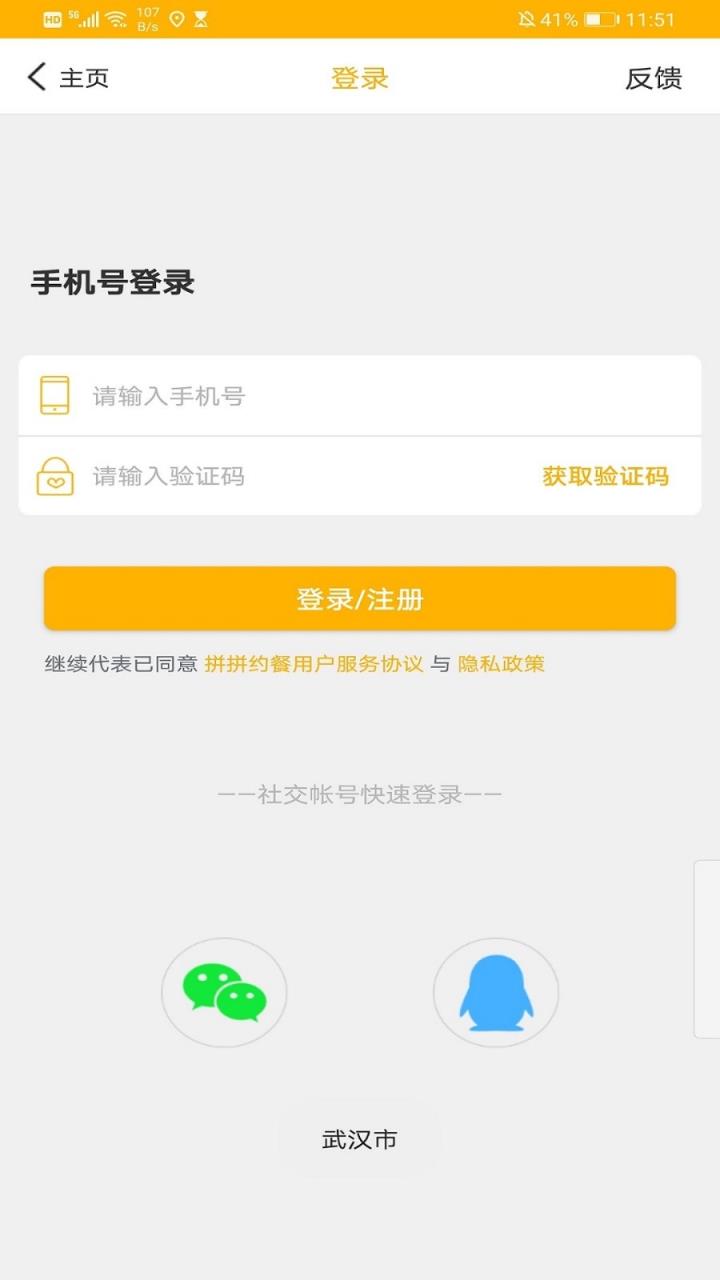Log in with WeChat account
The width and height of the screenshot is (720, 1280).
pos(224,991)
